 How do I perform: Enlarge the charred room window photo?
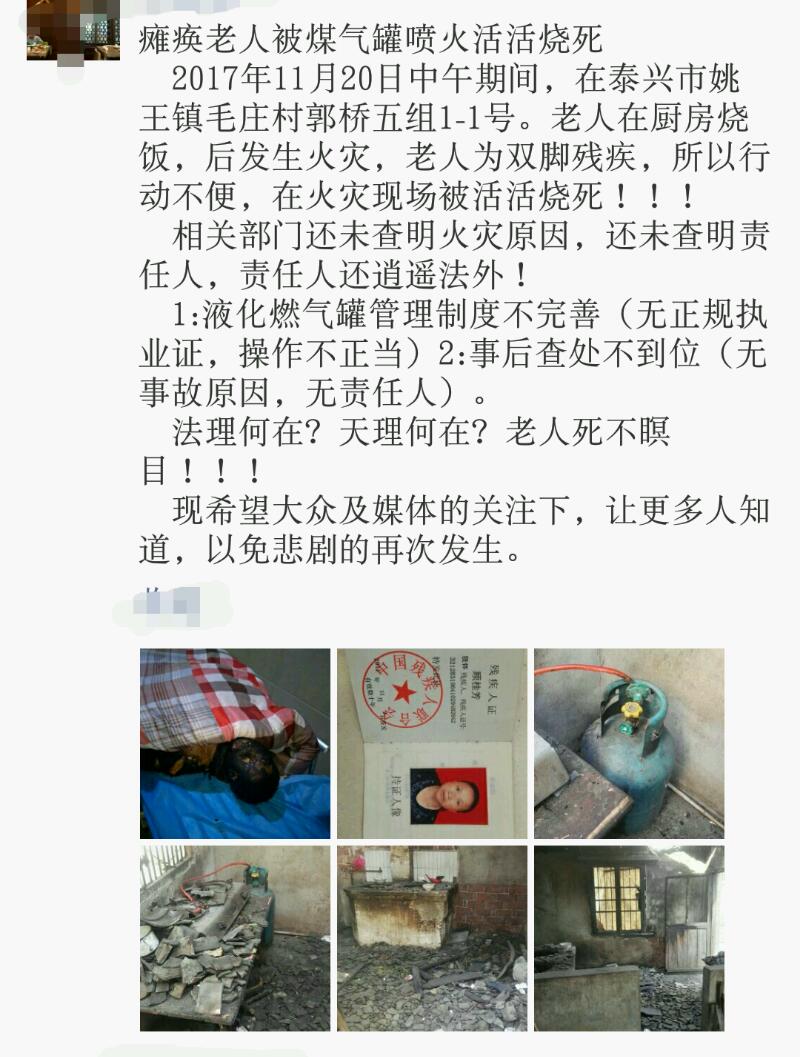pos(628,939)
